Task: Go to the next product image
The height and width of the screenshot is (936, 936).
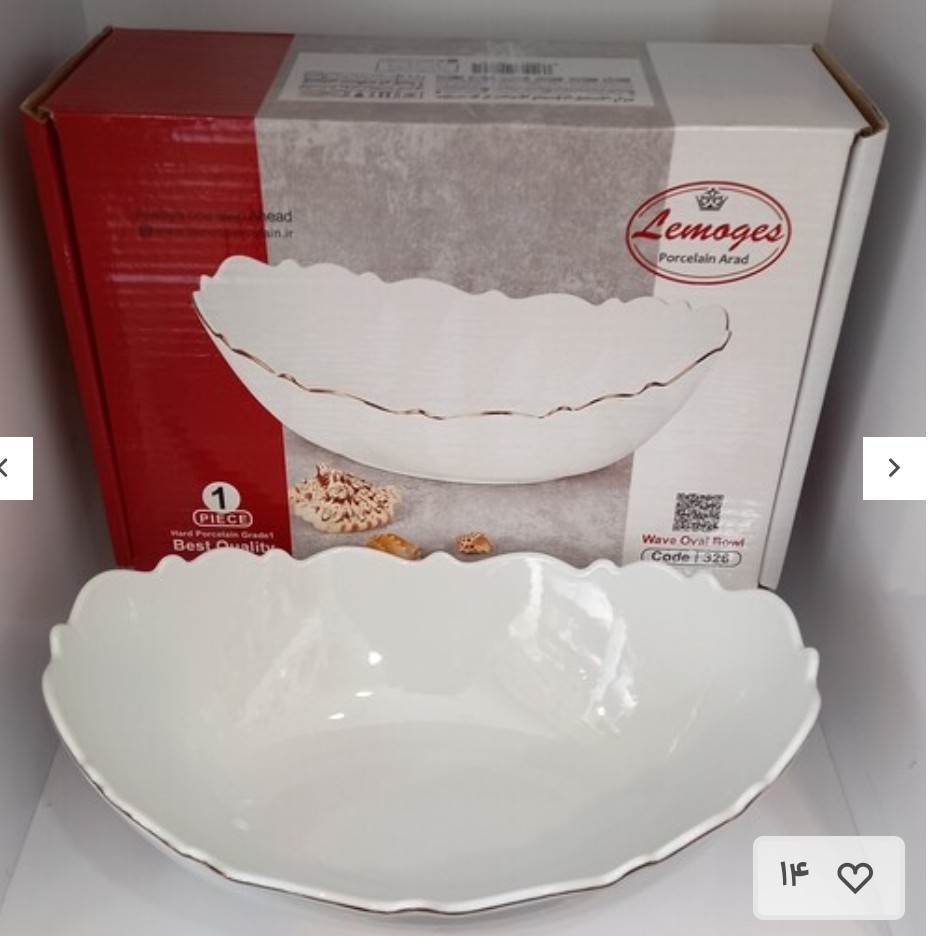Action: [x=894, y=468]
